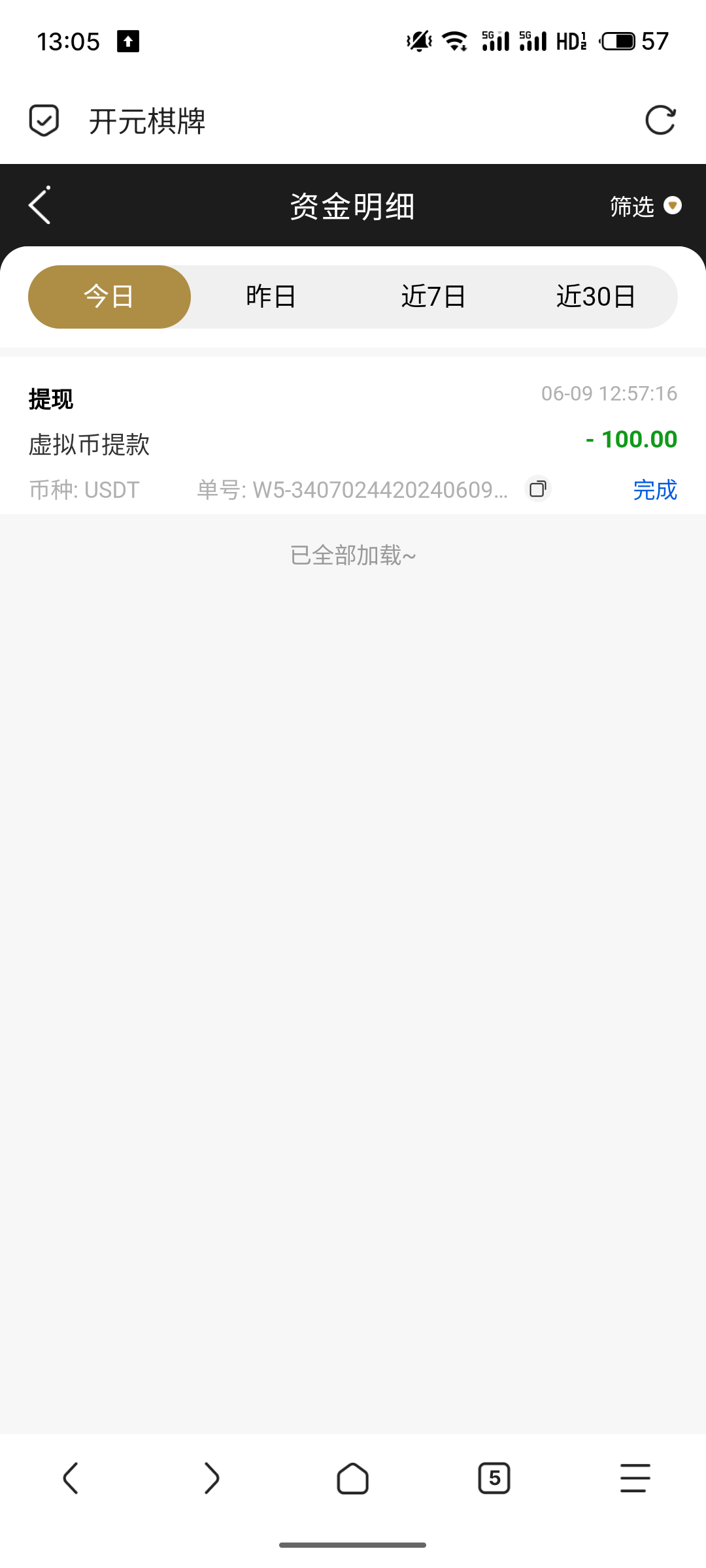Viewport: 706px width, 1568px height.
Task: Switch on the 昨日 filter option
Action: coord(270,296)
